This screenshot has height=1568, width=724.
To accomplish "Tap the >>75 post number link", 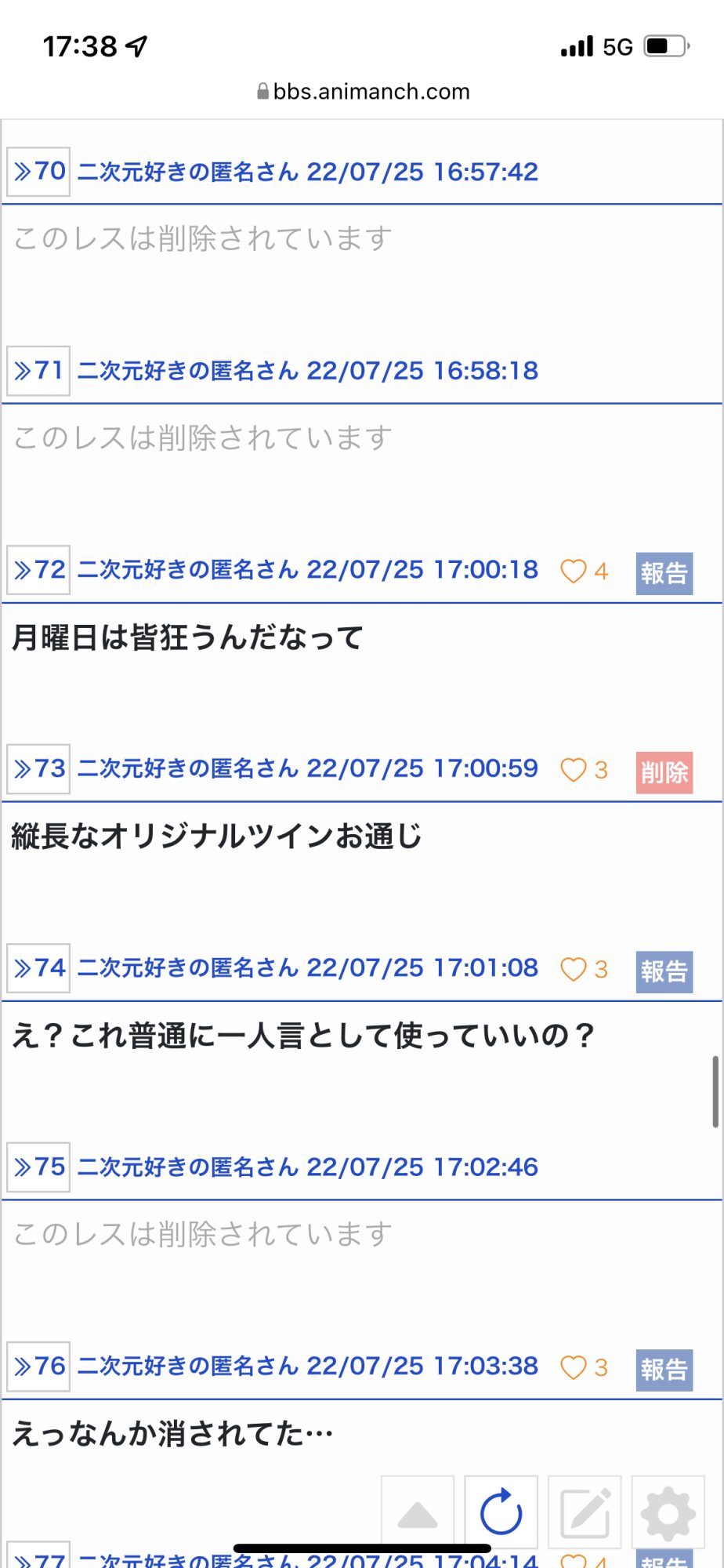I will [x=38, y=1167].
